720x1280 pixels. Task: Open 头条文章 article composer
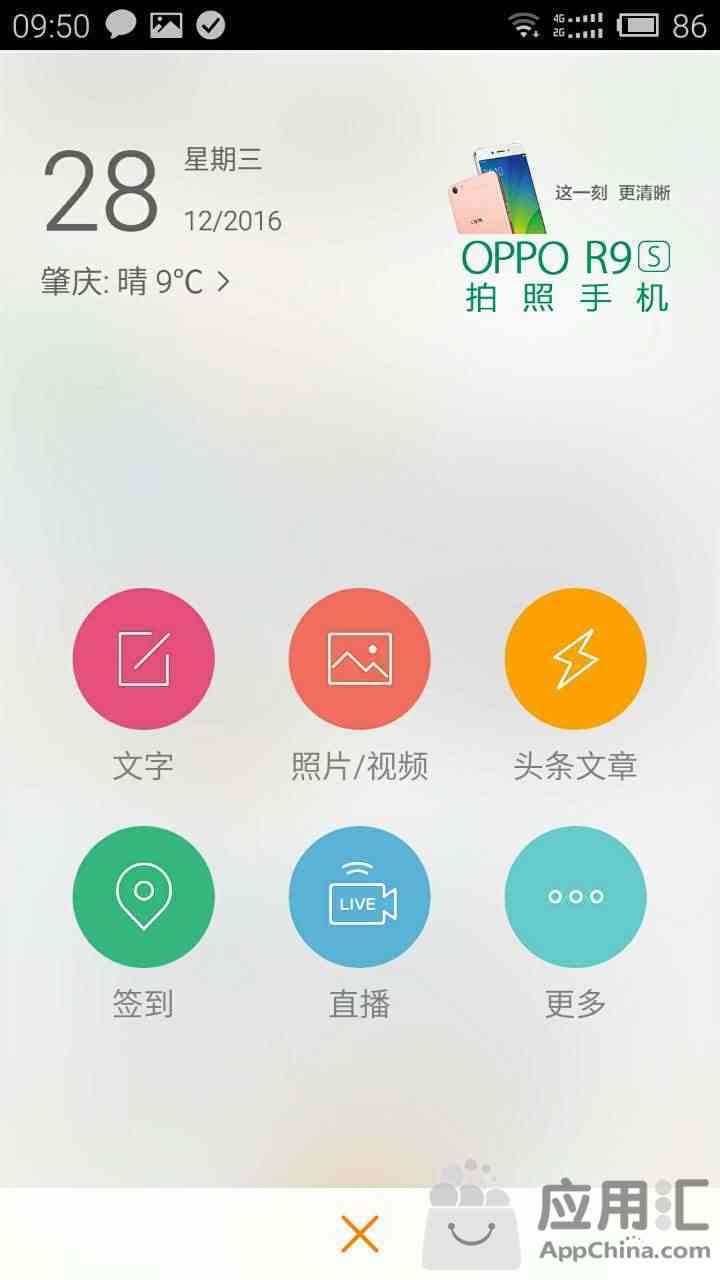(575, 659)
